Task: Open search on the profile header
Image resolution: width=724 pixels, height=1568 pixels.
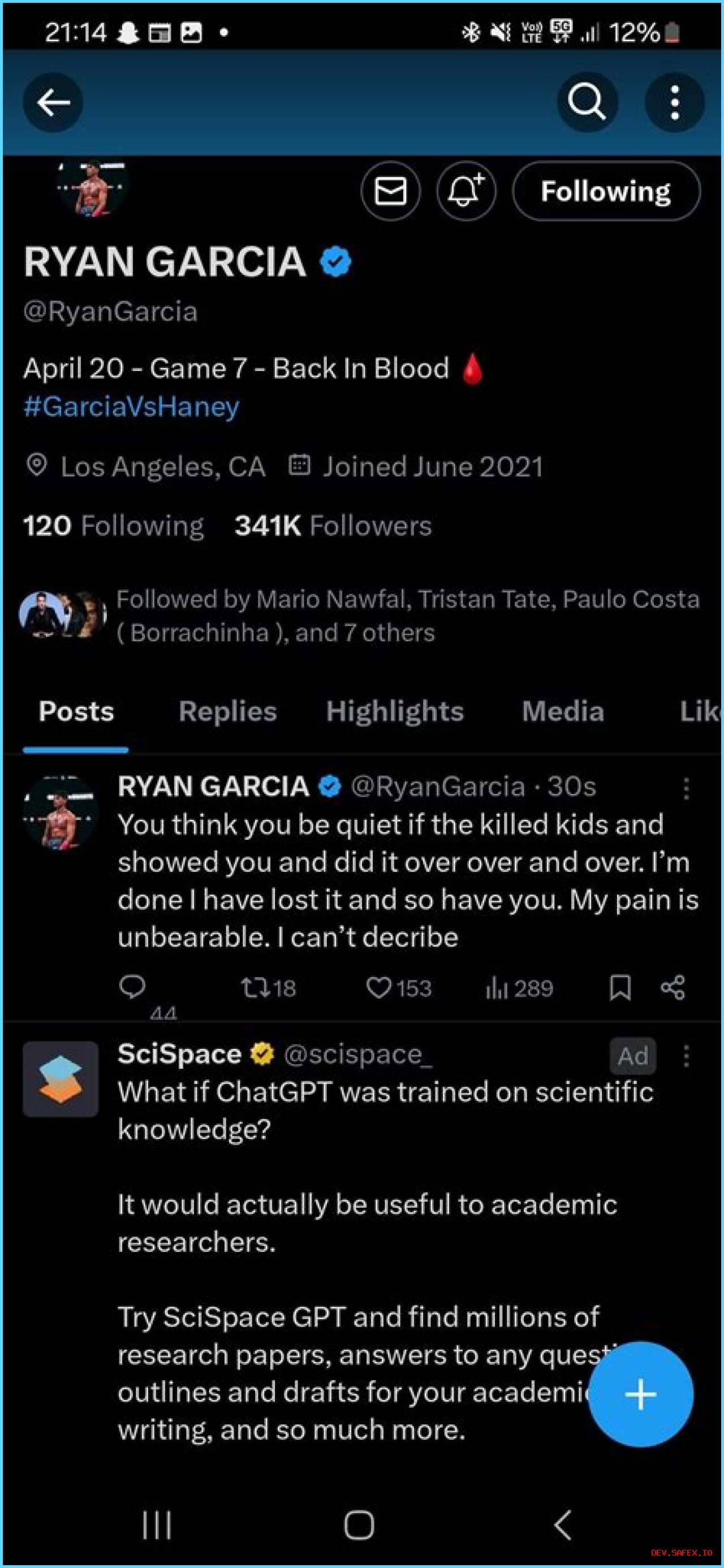Action: point(587,102)
